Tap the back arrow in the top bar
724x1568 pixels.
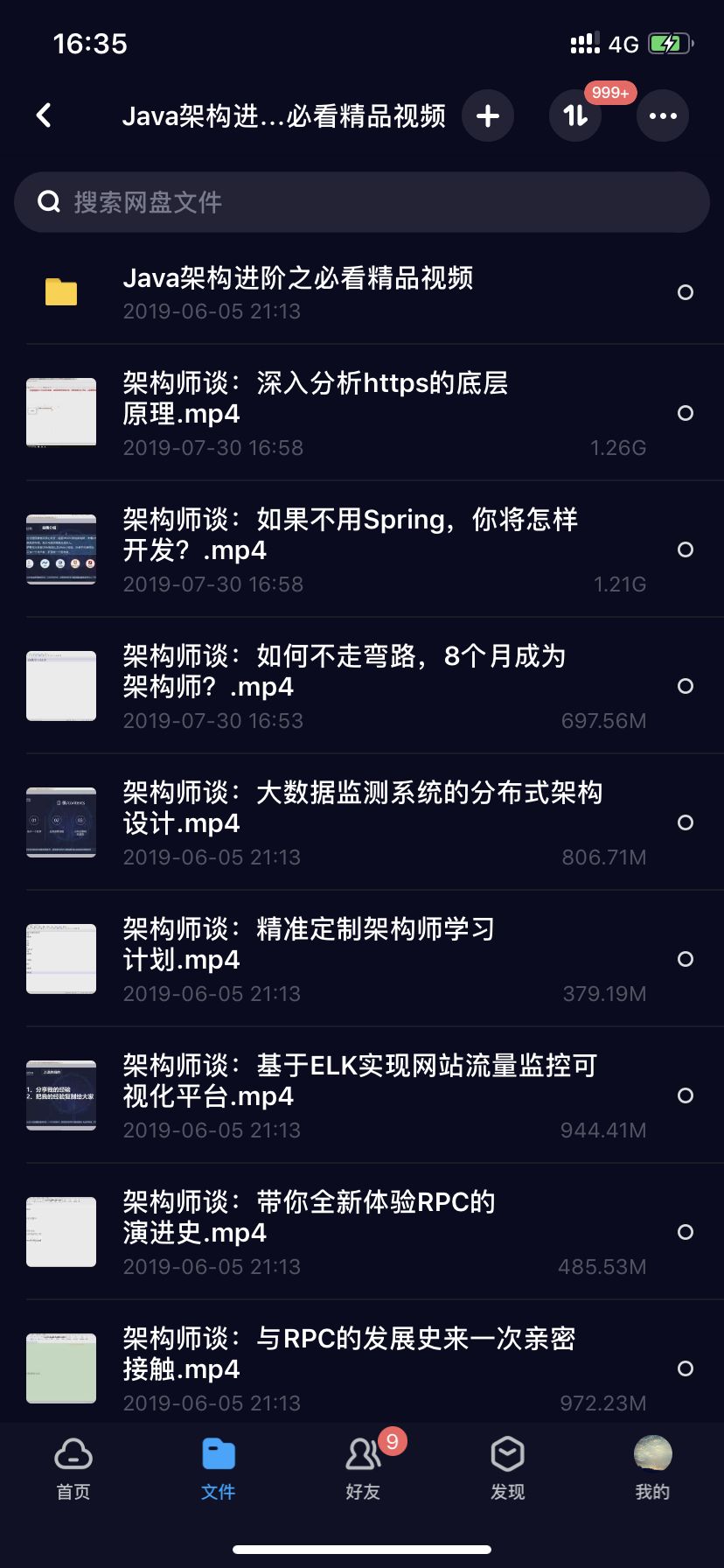pyautogui.click(x=41, y=115)
